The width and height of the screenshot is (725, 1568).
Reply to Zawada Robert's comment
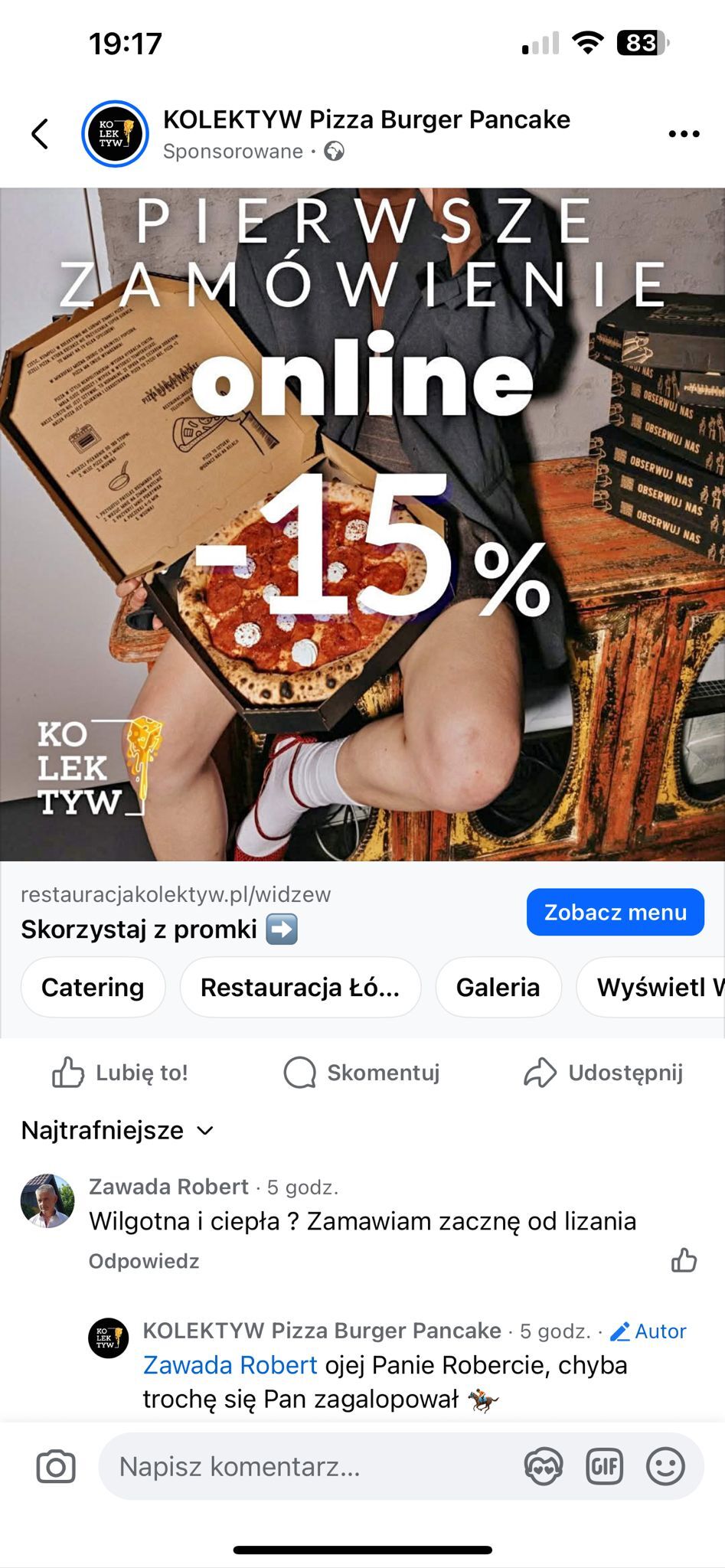pyautogui.click(x=144, y=1261)
